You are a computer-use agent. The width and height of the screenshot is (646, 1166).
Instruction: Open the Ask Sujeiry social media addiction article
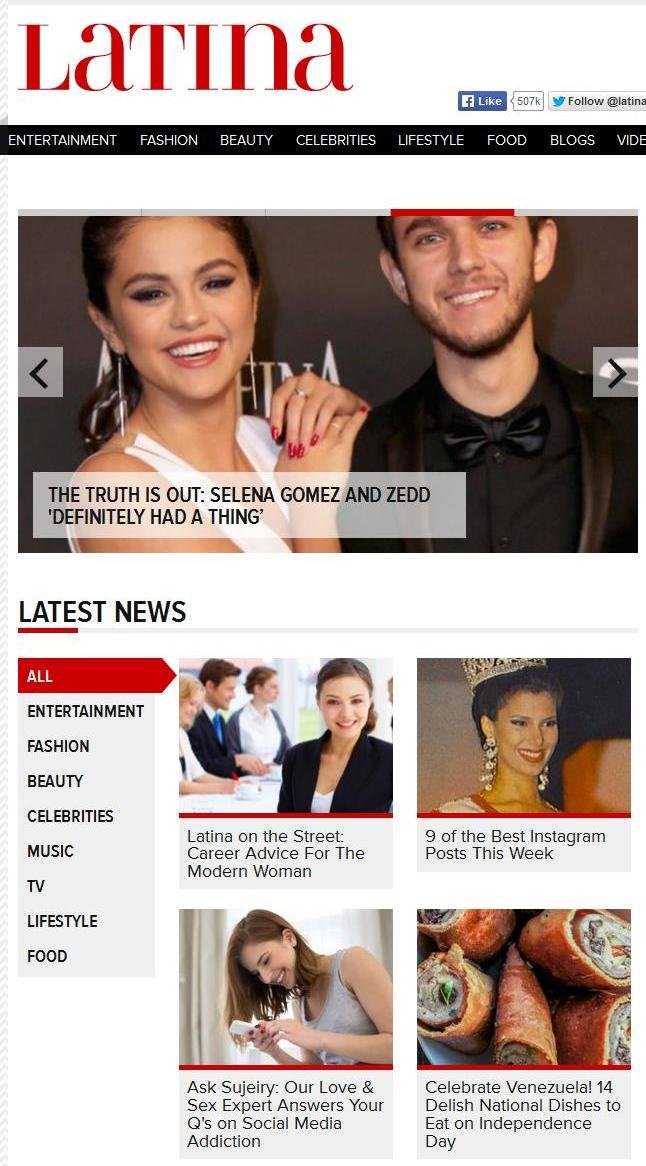pos(285,1113)
